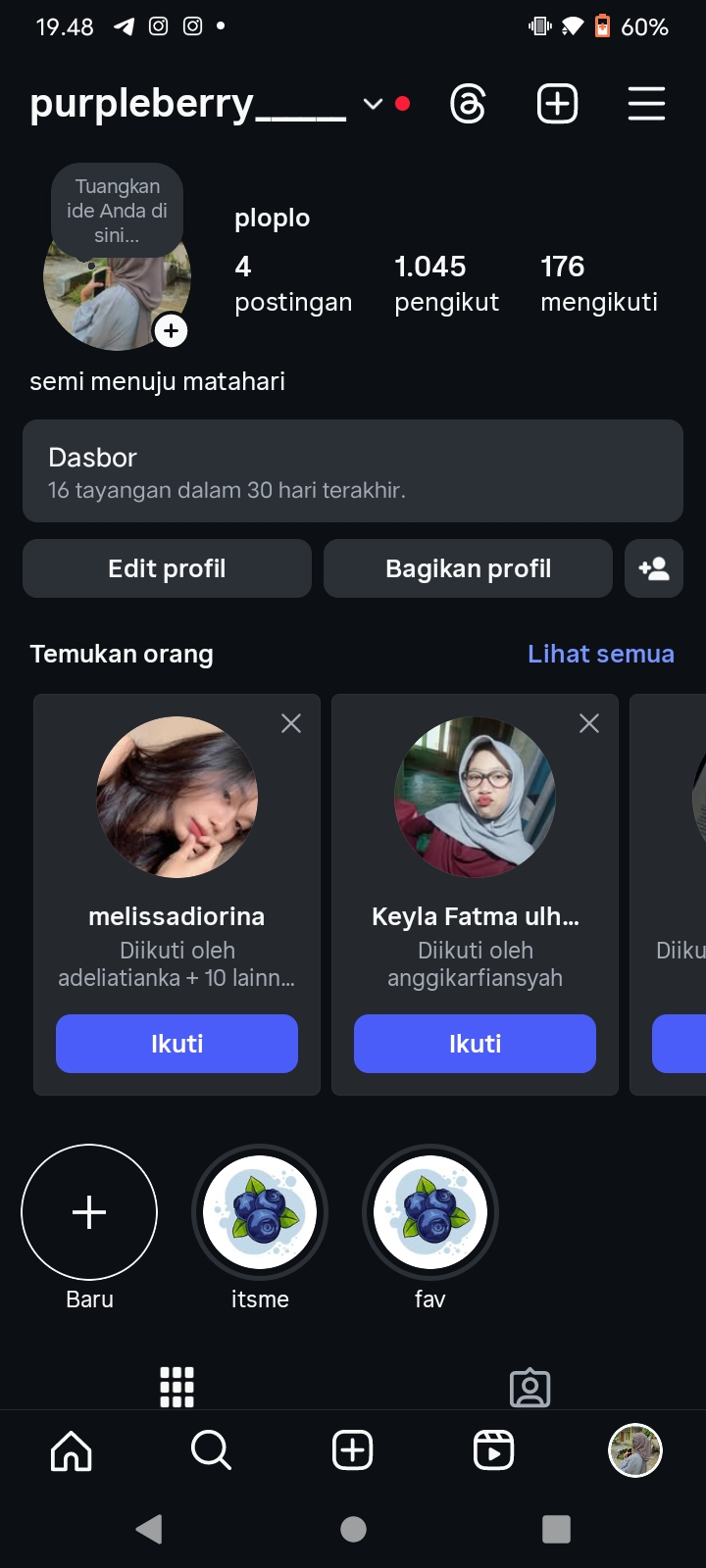This screenshot has width=706, height=1568.
Task: Open the Reels tab in bottom navigation
Action: coord(493,1450)
